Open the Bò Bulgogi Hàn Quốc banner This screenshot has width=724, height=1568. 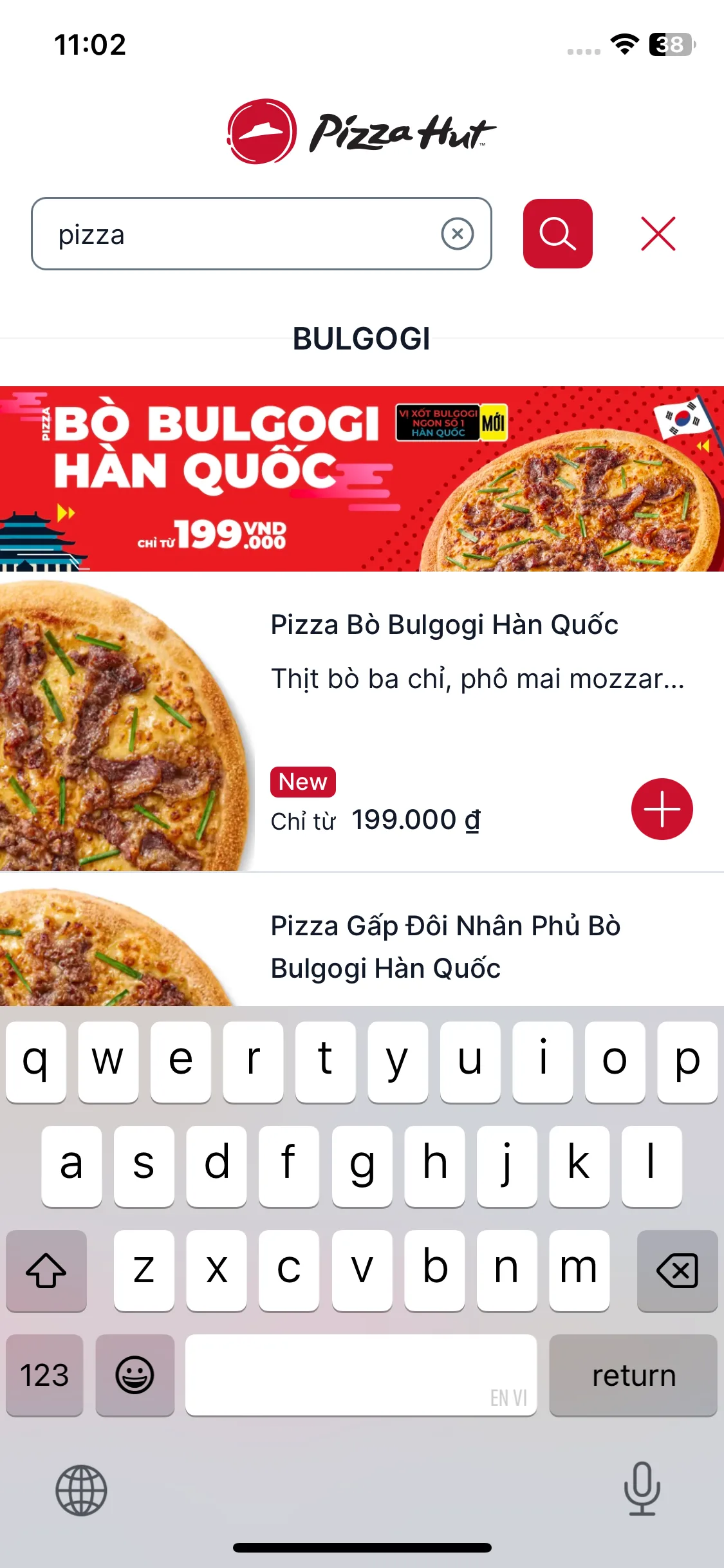362,478
